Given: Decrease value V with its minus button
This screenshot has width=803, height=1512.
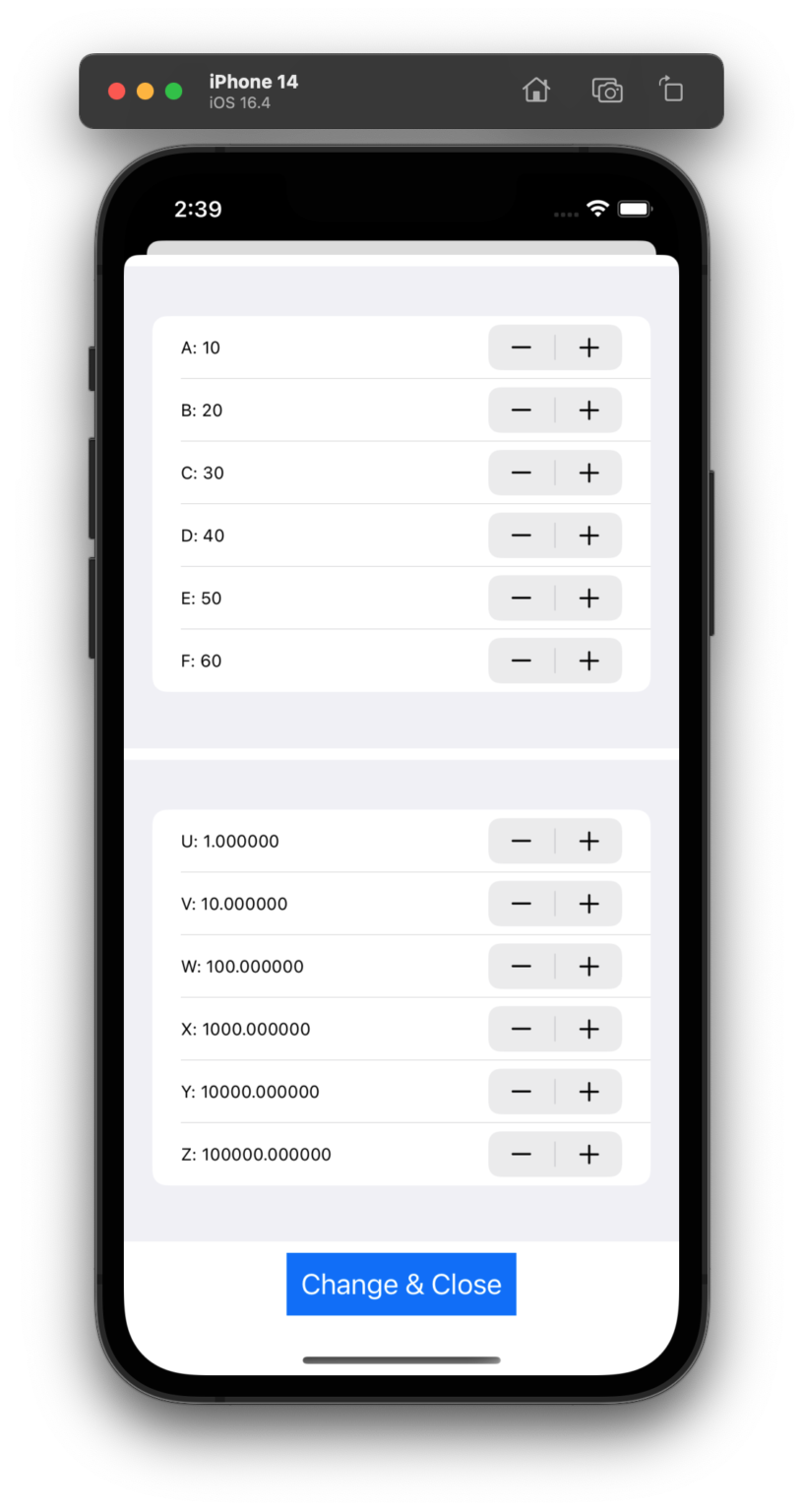Looking at the screenshot, I should (x=522, y=904).
